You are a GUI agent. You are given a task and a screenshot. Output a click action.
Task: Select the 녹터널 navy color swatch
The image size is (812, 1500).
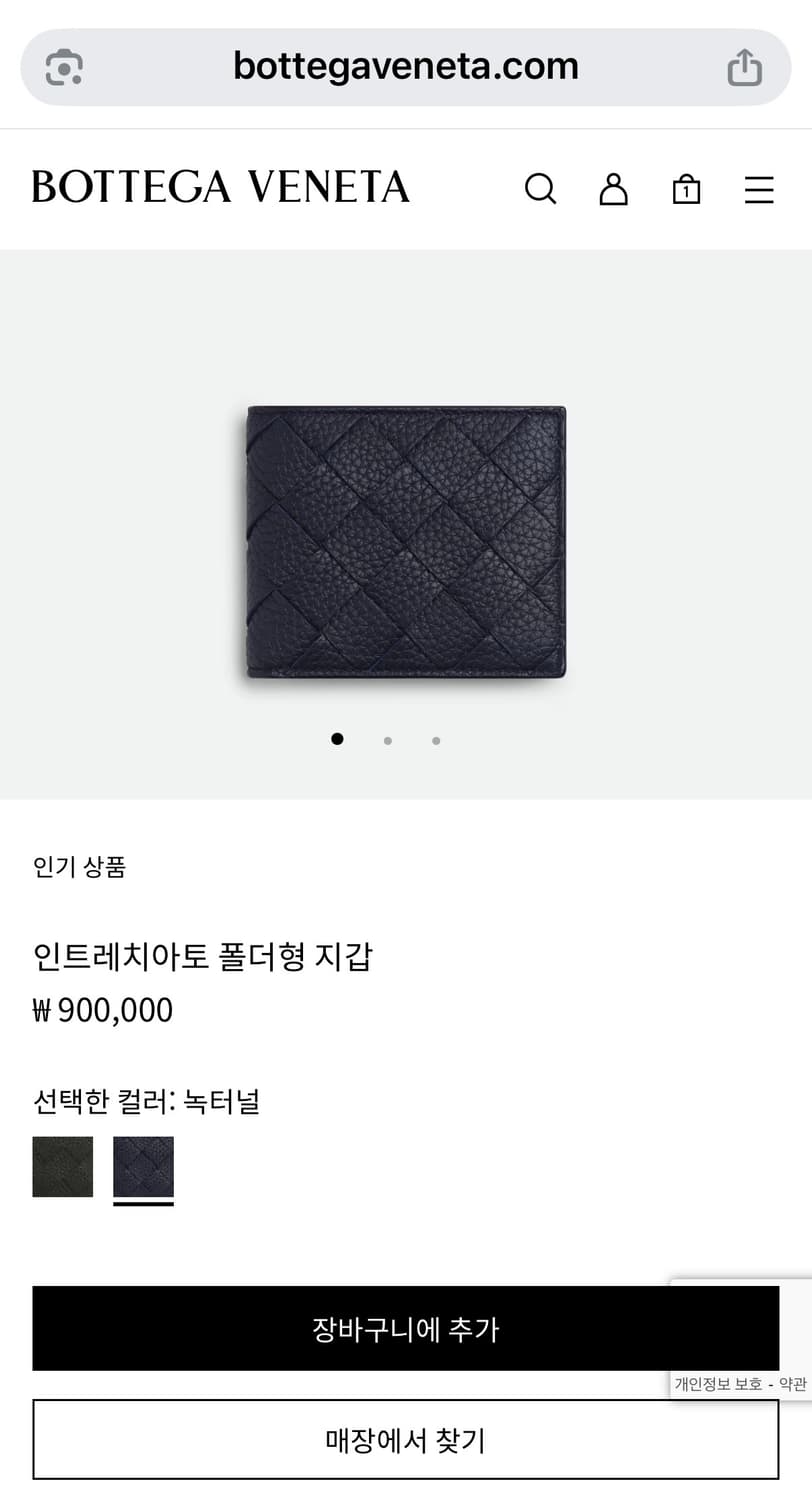(x=142, y=1165)
